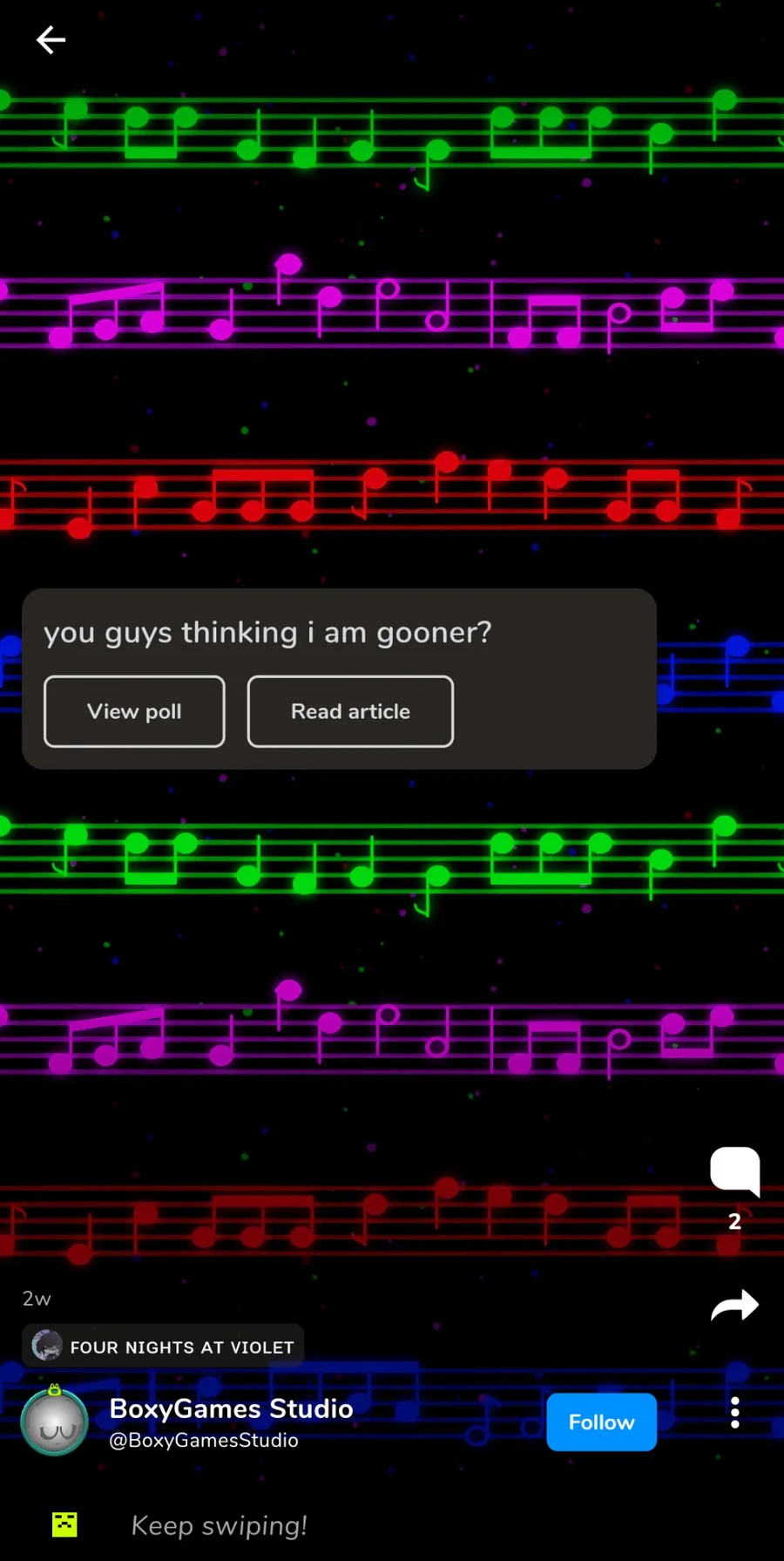Image resolution: width=784 pixels, height=1561 pixels.
Task: Open the comments bubble
Action: pos(734,1171)
